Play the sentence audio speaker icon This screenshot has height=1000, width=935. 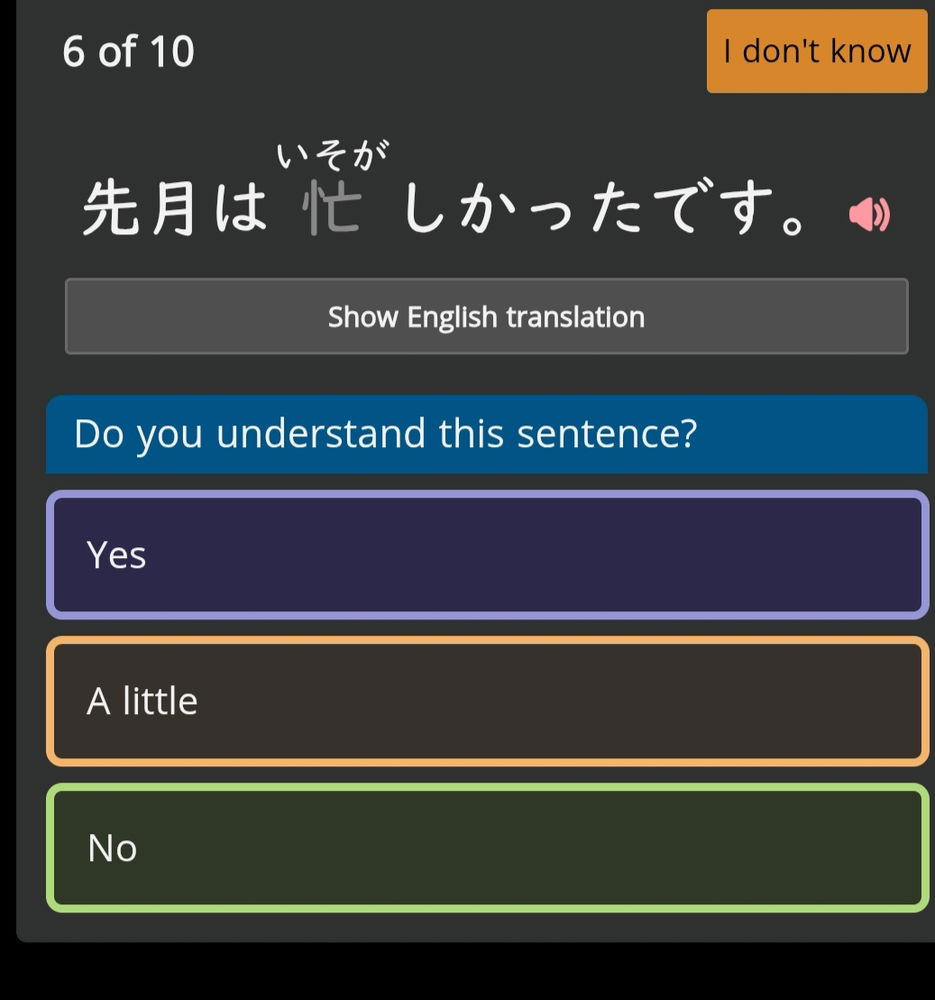tap(868, 214)
